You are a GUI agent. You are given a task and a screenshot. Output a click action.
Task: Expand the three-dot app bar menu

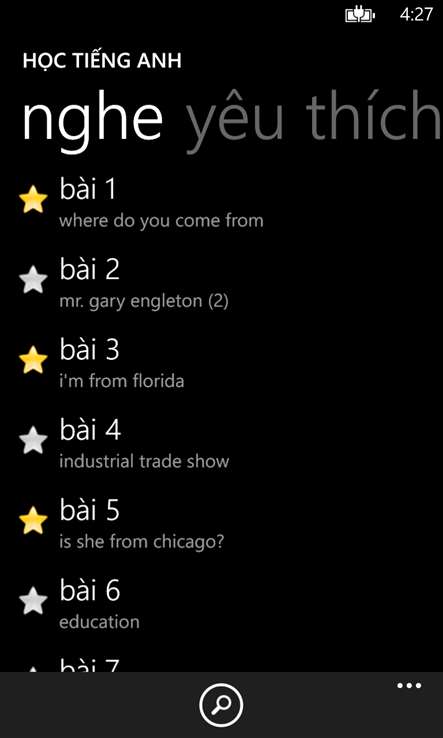(409, 686)
